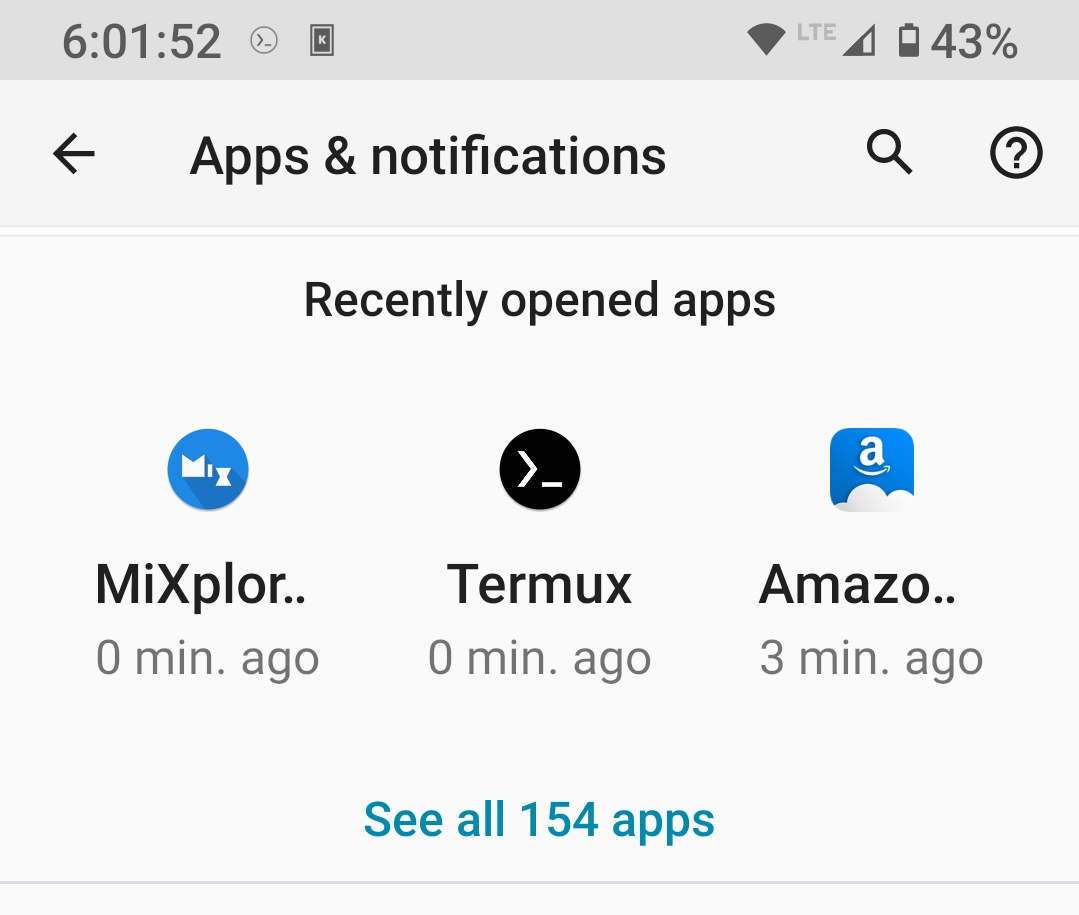See all 154 apps

click(x=539, y=820)
